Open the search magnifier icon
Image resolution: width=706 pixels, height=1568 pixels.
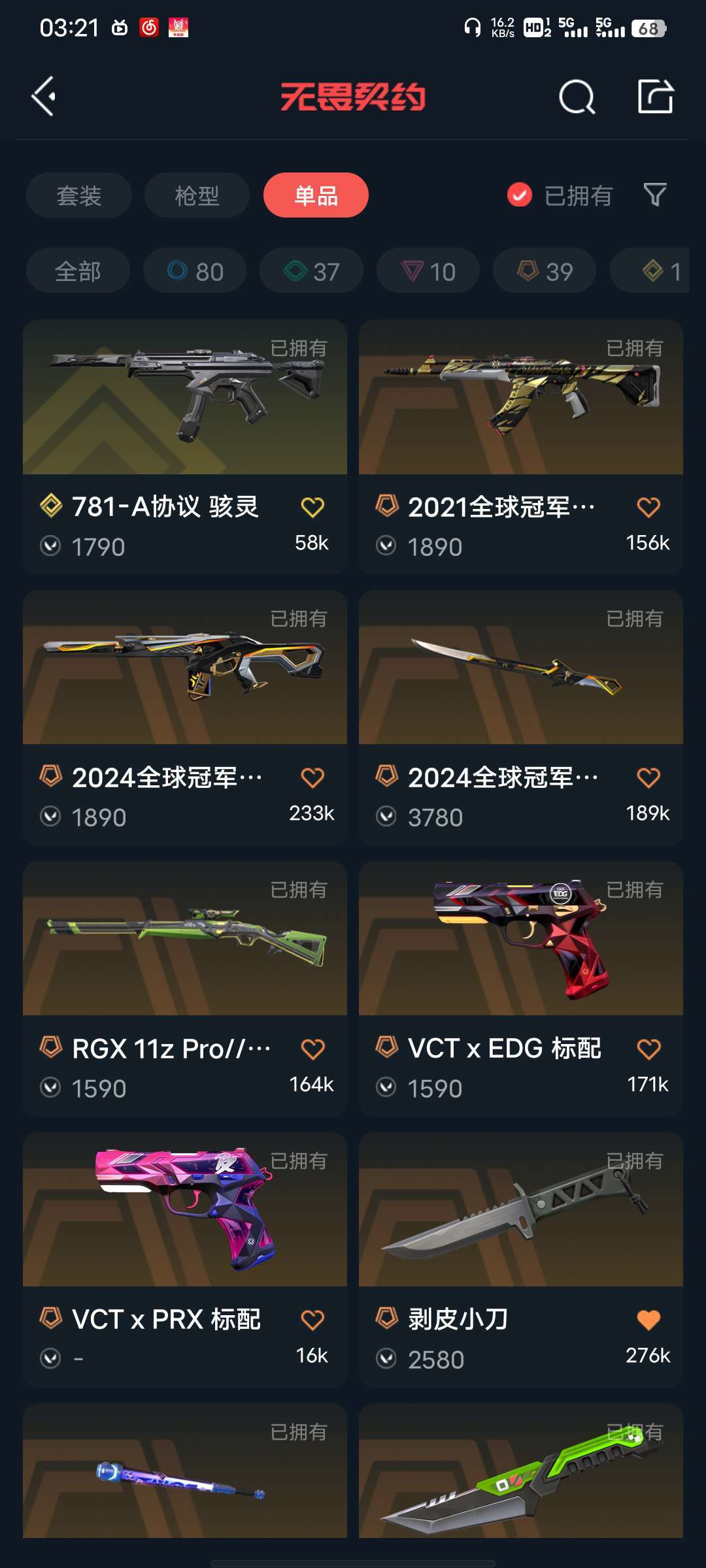[577, 97]
